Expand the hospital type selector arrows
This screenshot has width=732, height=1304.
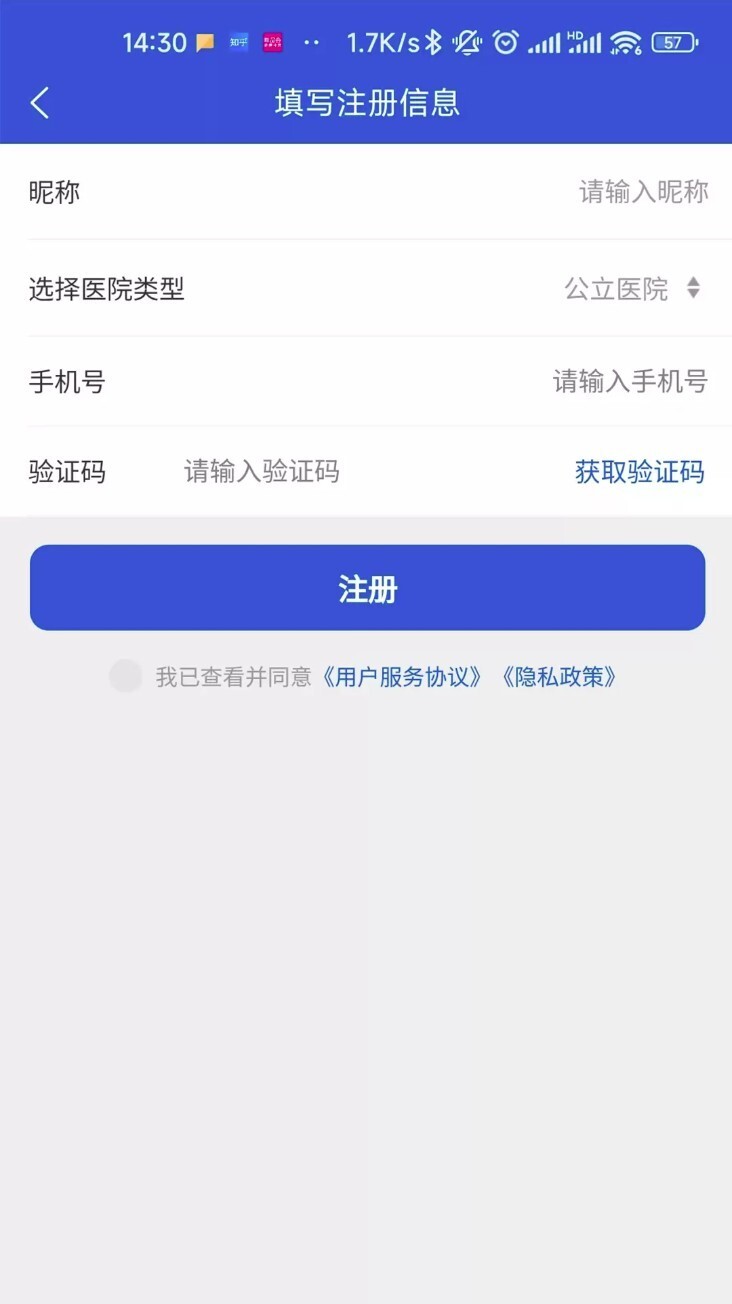[x=692, y=290]
